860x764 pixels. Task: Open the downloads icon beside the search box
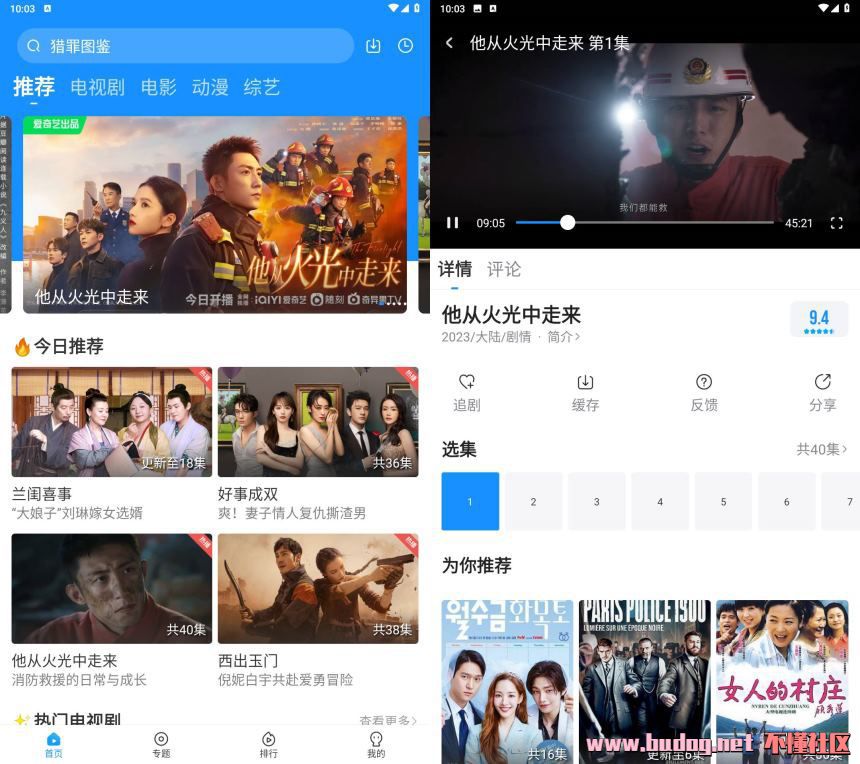[x=373, y=46]
